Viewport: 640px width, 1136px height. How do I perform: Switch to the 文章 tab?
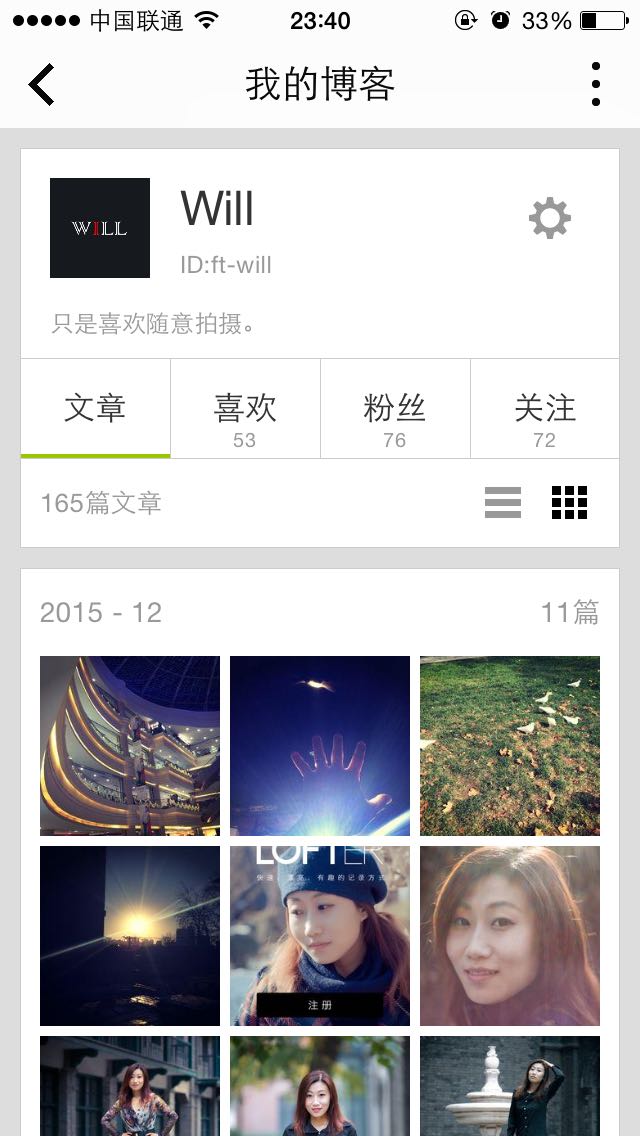click(95, 409)
